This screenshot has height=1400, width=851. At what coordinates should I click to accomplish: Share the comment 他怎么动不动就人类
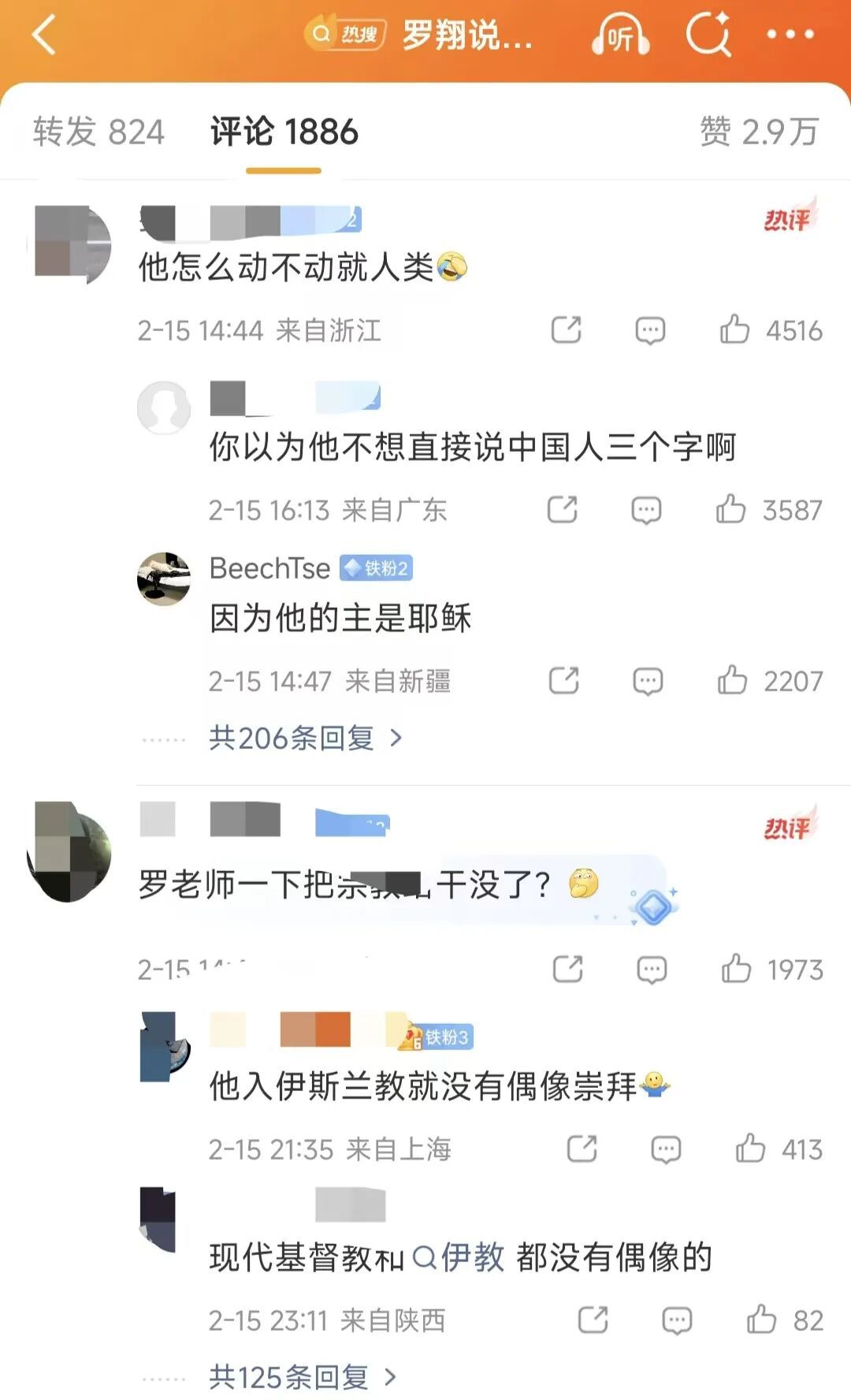pos(566,330)
